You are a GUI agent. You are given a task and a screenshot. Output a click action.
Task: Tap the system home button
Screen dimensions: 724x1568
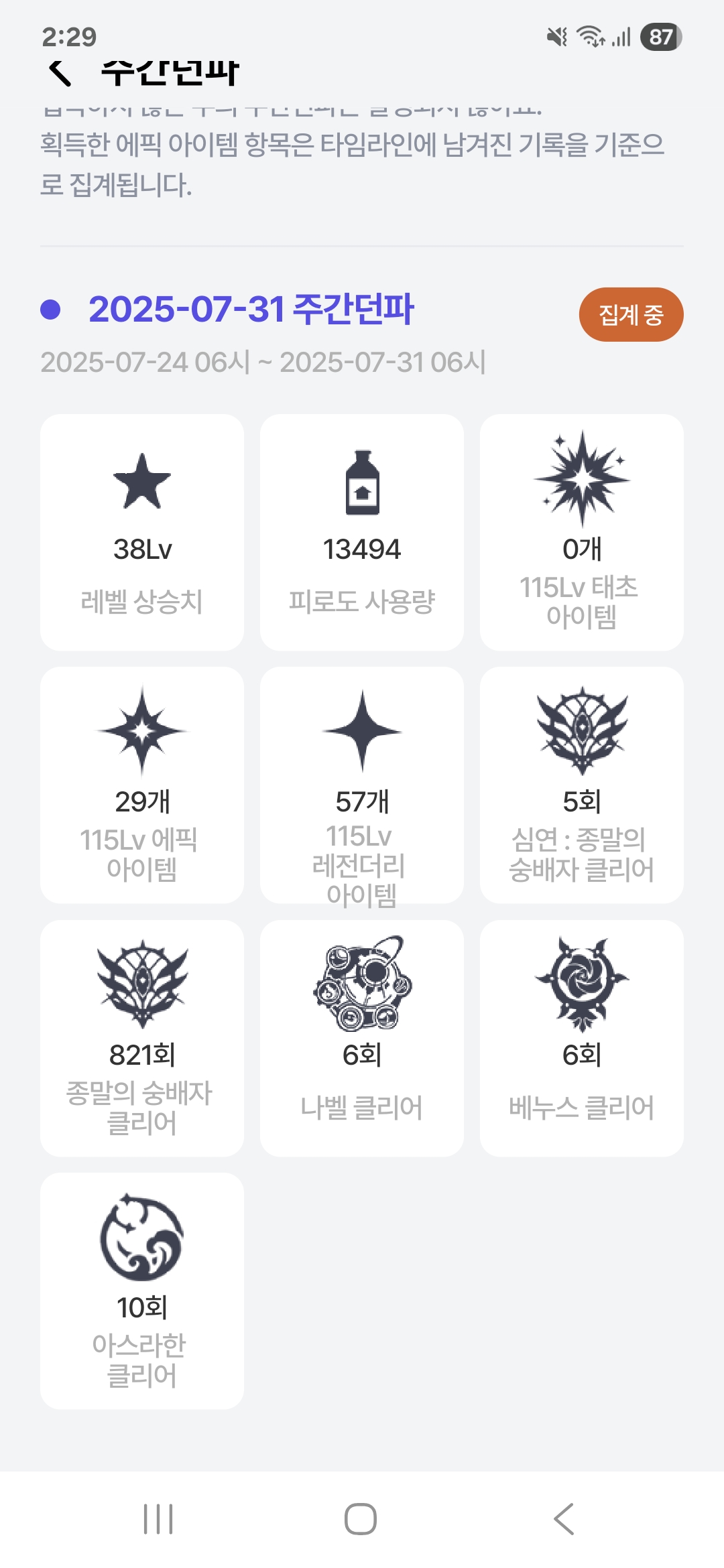(361, 1518)
